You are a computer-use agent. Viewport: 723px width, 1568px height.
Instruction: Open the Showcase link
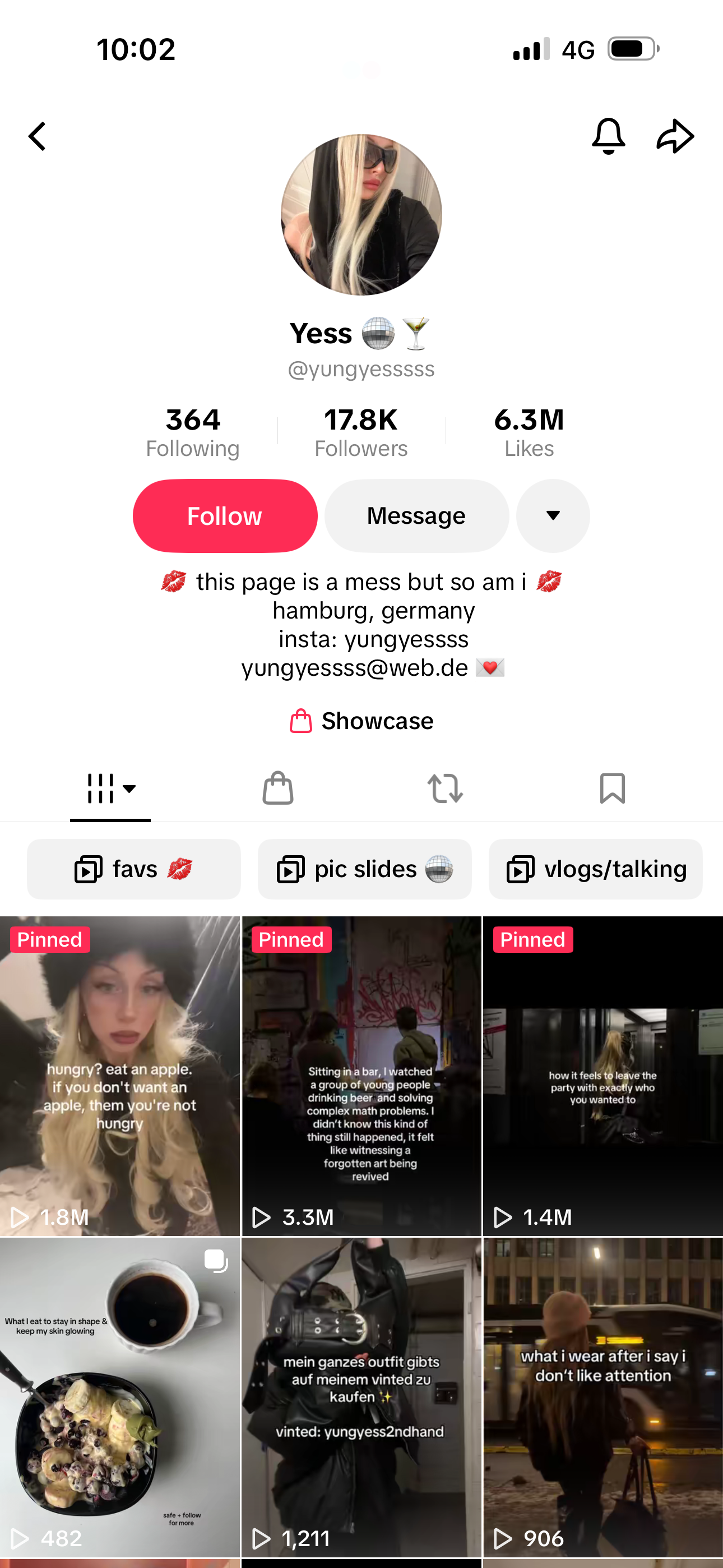pos(361,721)
